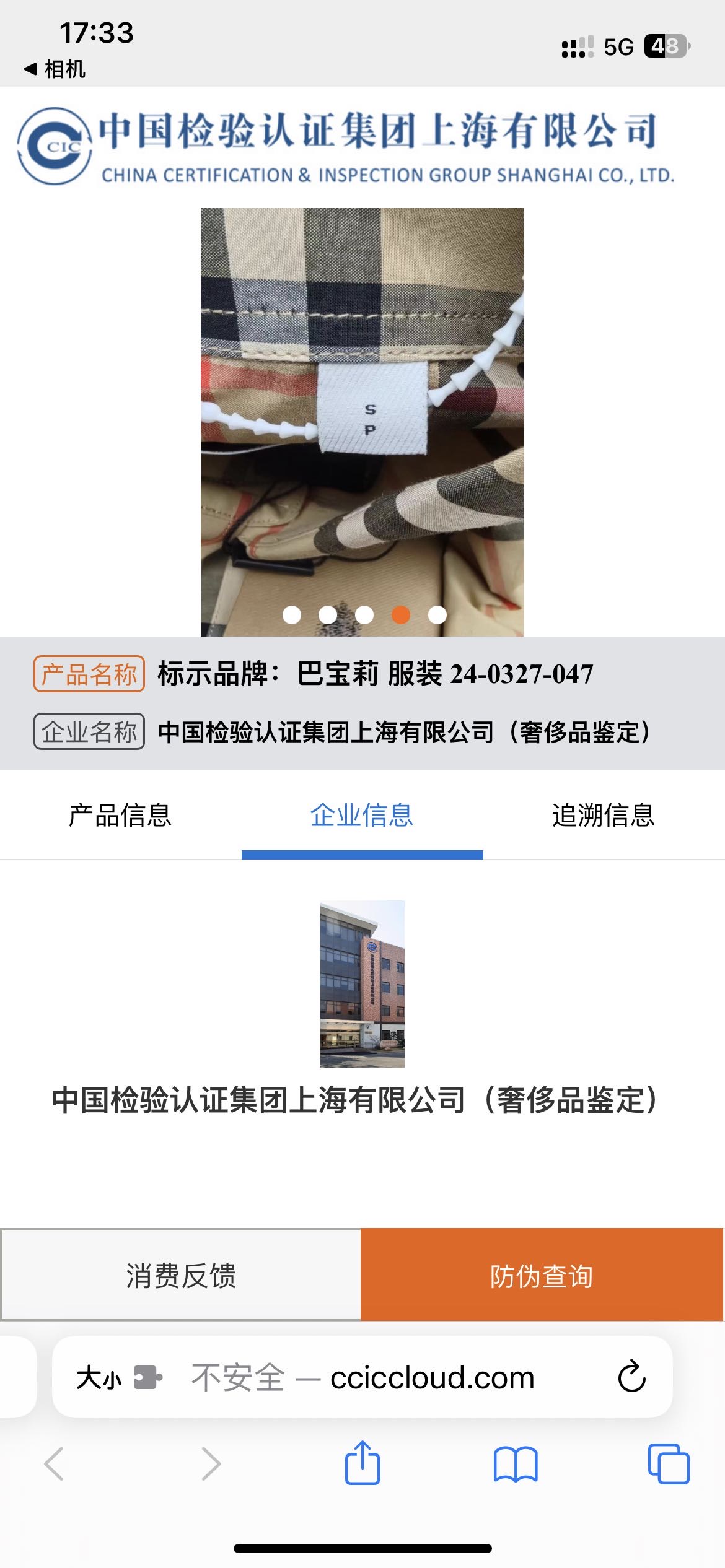
Task: Tap the 消费反馈 button
Action: (181, 1276)
